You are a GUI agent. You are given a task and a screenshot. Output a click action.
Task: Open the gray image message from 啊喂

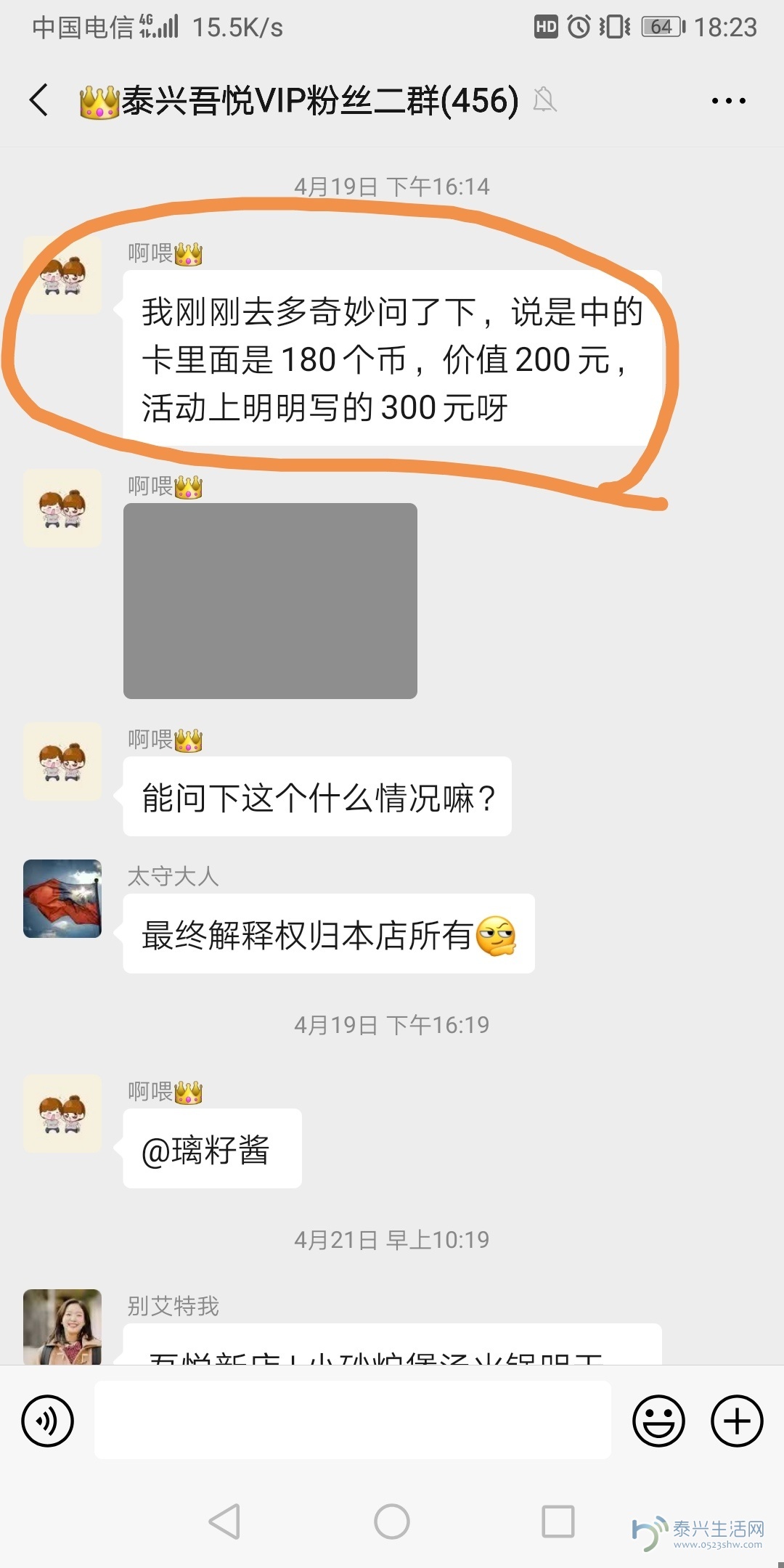pyautogui.click(x=270, y=600)
